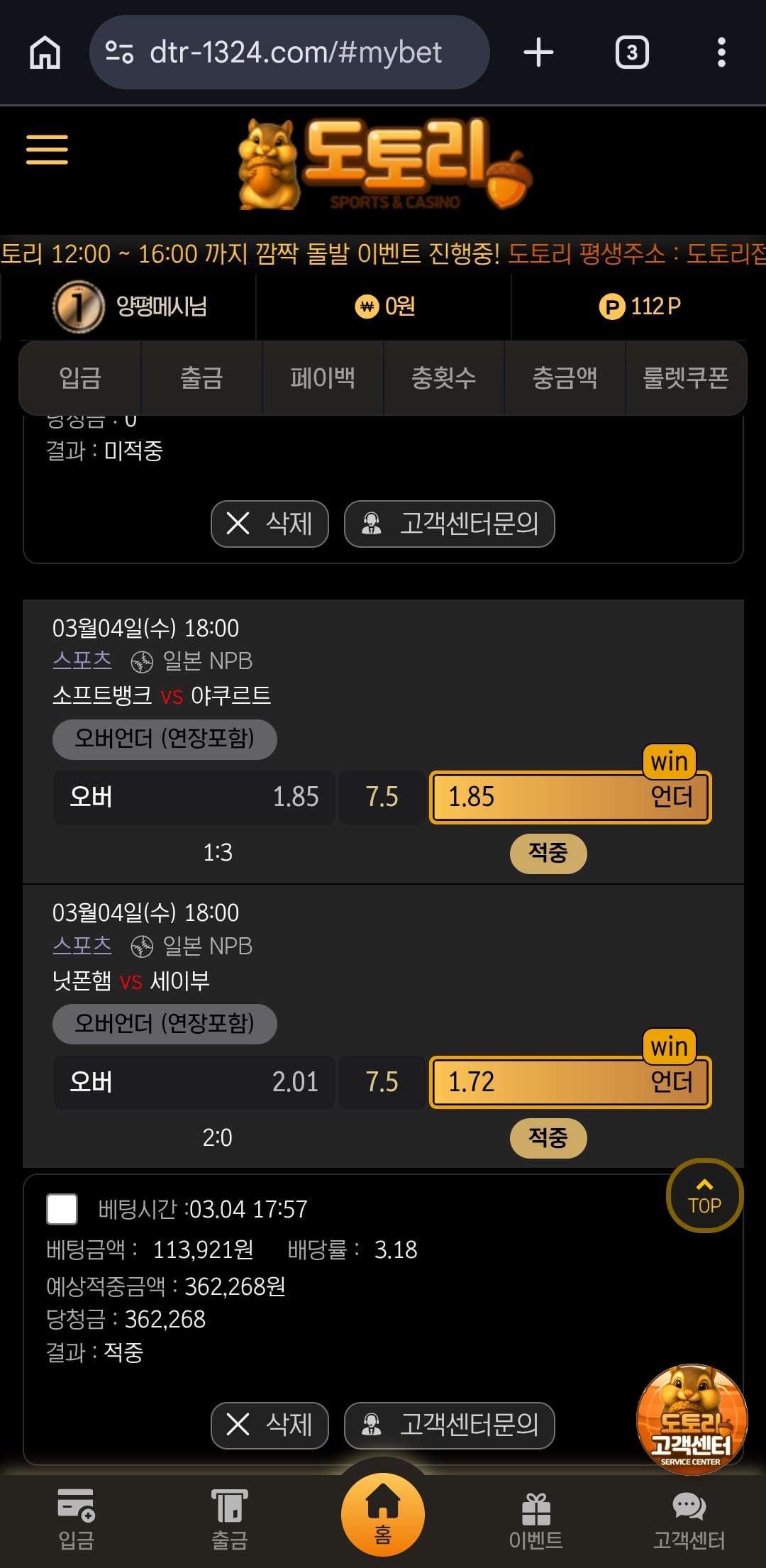The width and height of the screenshot is (766, 1568).
Task: Open the hamburger drawer menu
Action: pyautogui.click(x=47, y=150)
